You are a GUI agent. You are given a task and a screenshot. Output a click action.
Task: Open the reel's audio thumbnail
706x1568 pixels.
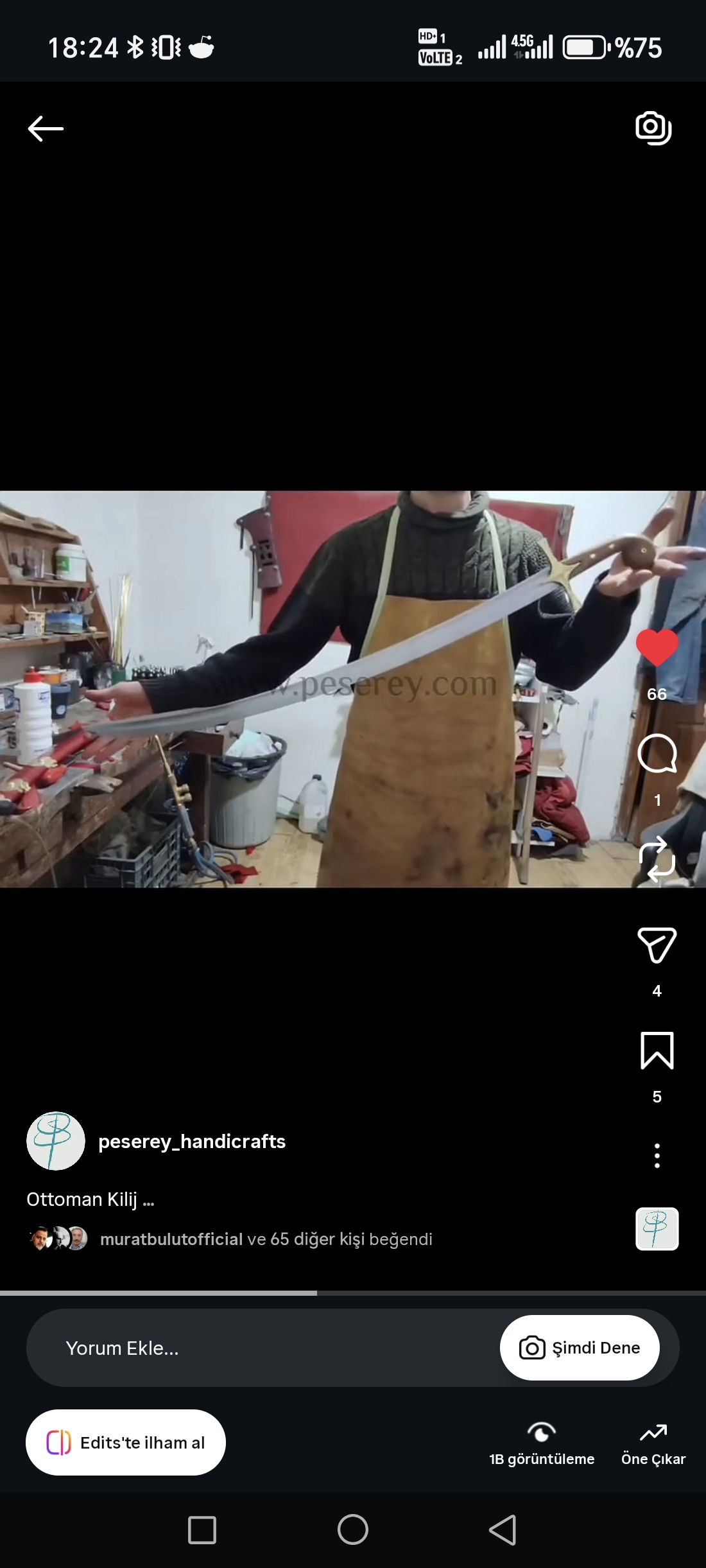[657, 1229]
